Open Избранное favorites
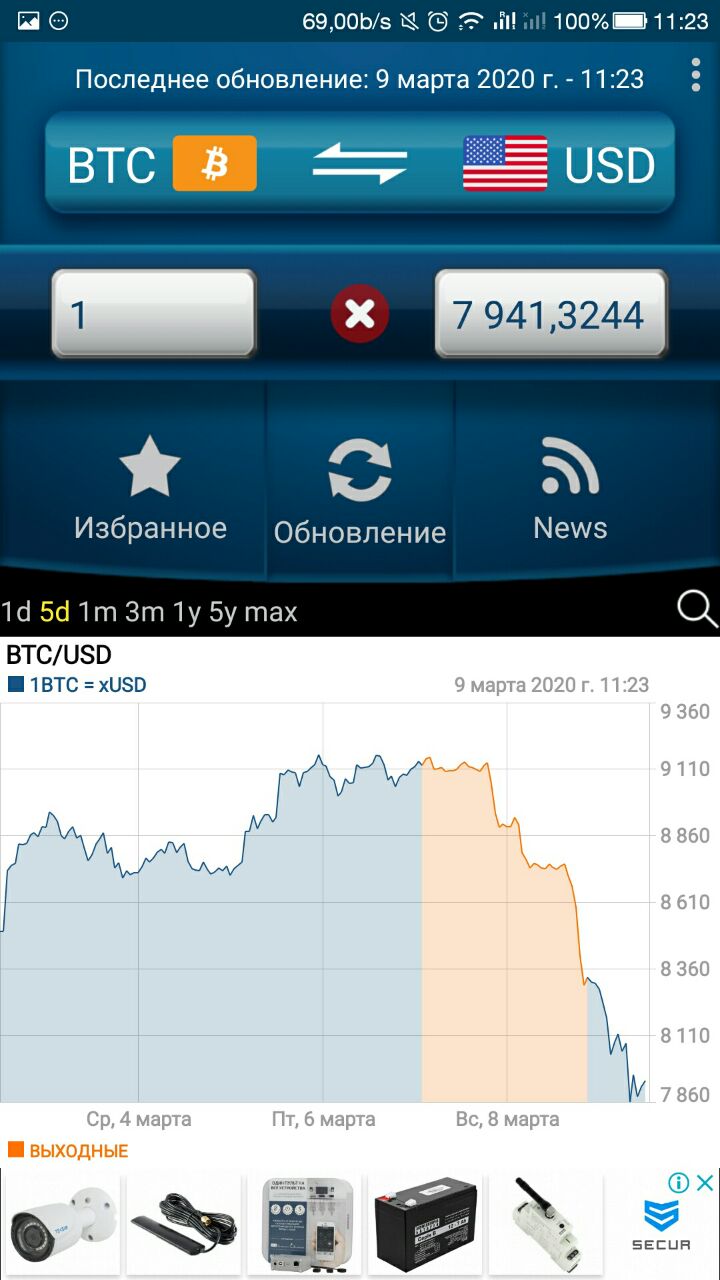This screenshot has width=720, height=1280. pyautogui.click(x=150, y=488)
